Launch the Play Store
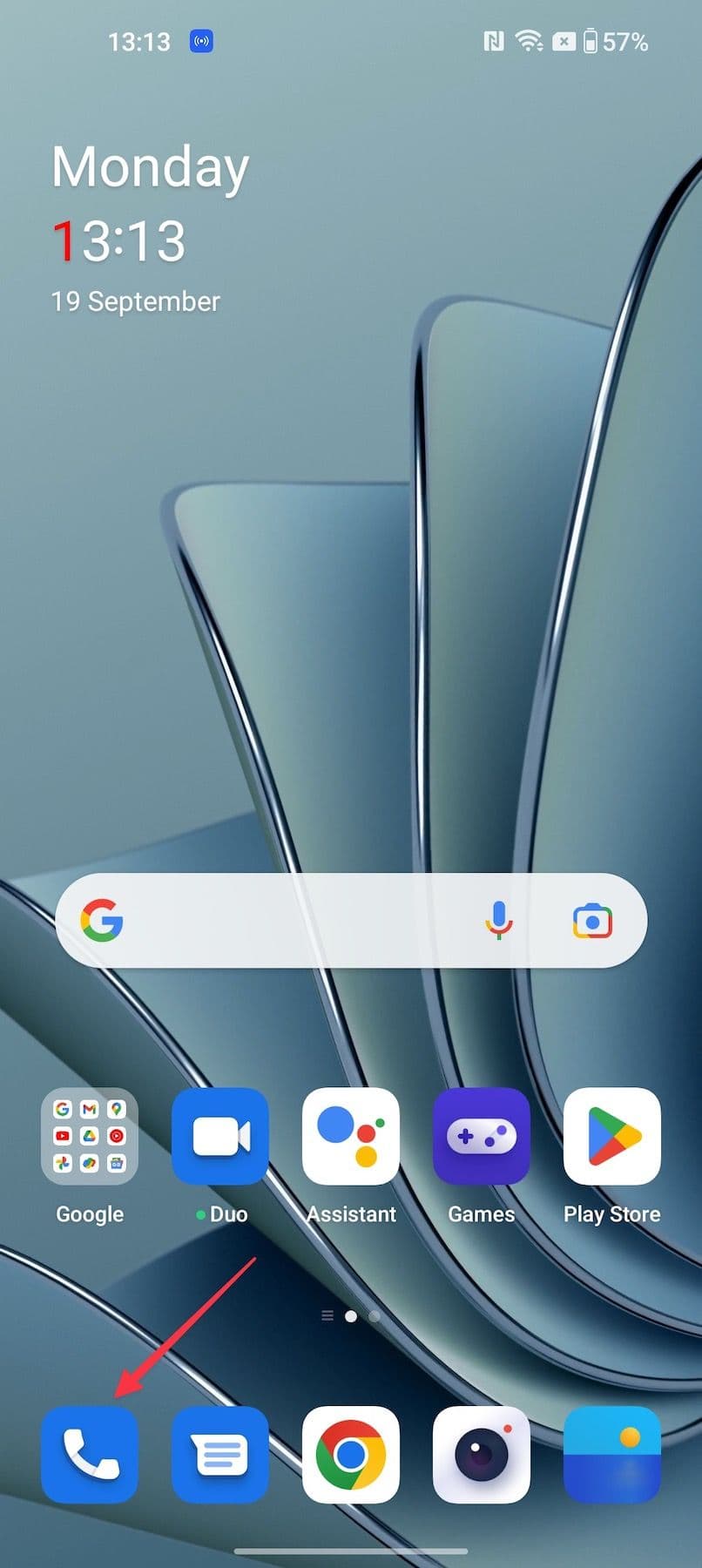Viewport: 702px width, 1568px height. pos(611,1136)
